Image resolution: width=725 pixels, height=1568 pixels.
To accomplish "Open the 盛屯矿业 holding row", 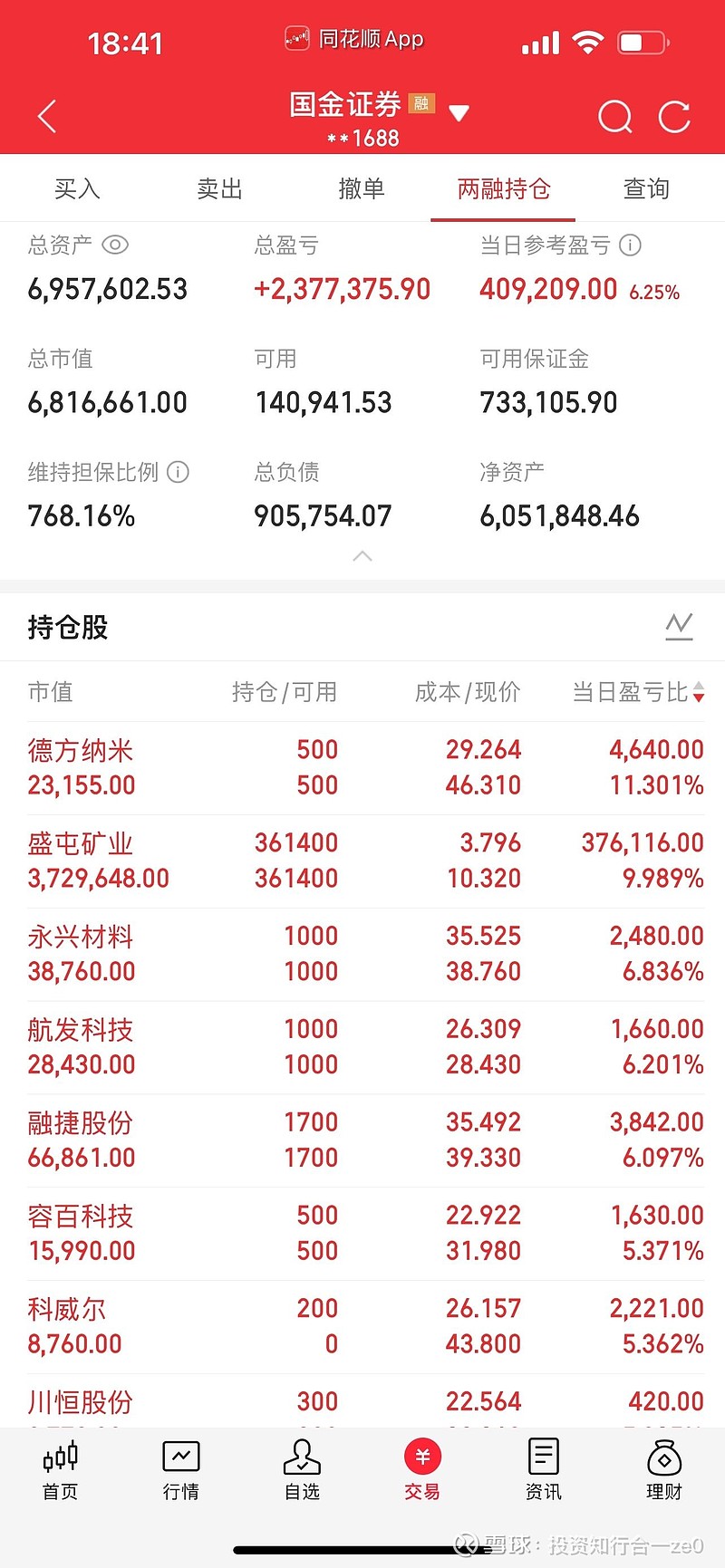I will pos(365,861).
